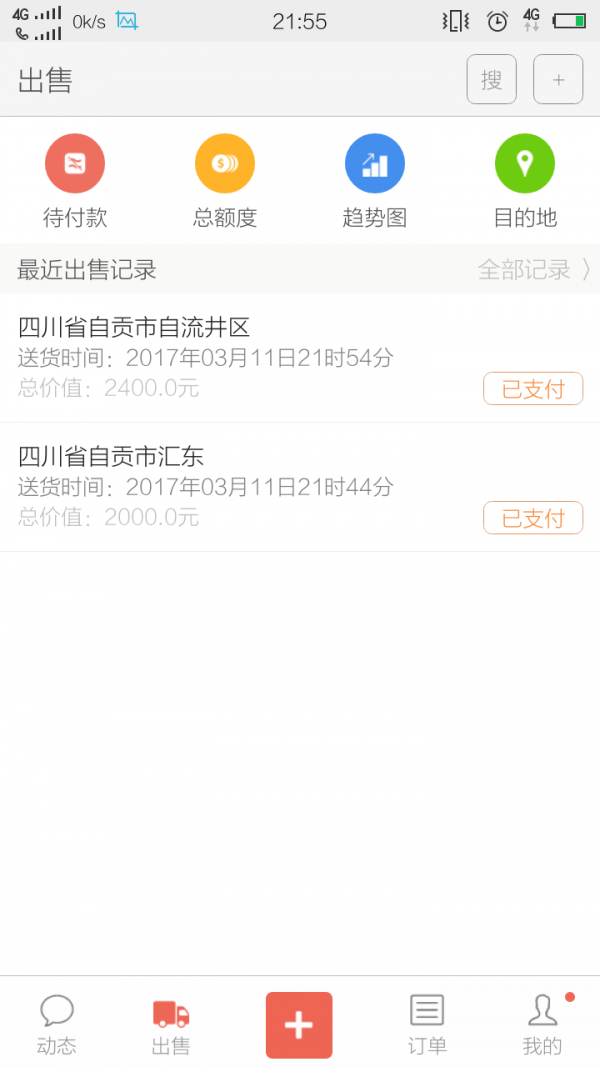Tap the red plus add button
Image resolution: width=600 pixels, height=1067 pixels.
299,1024
